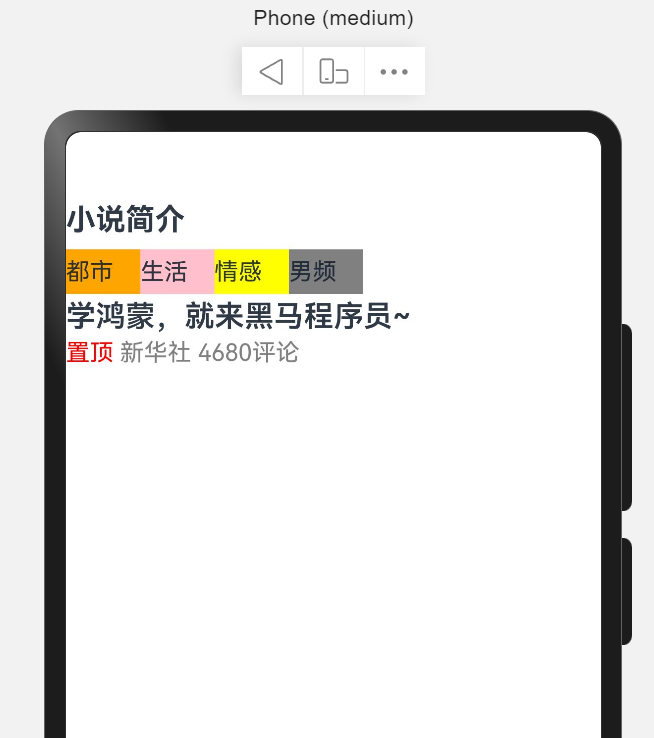654x738 pixels.
Task: Open the device switch icon
Action: [x=333, y=71]
